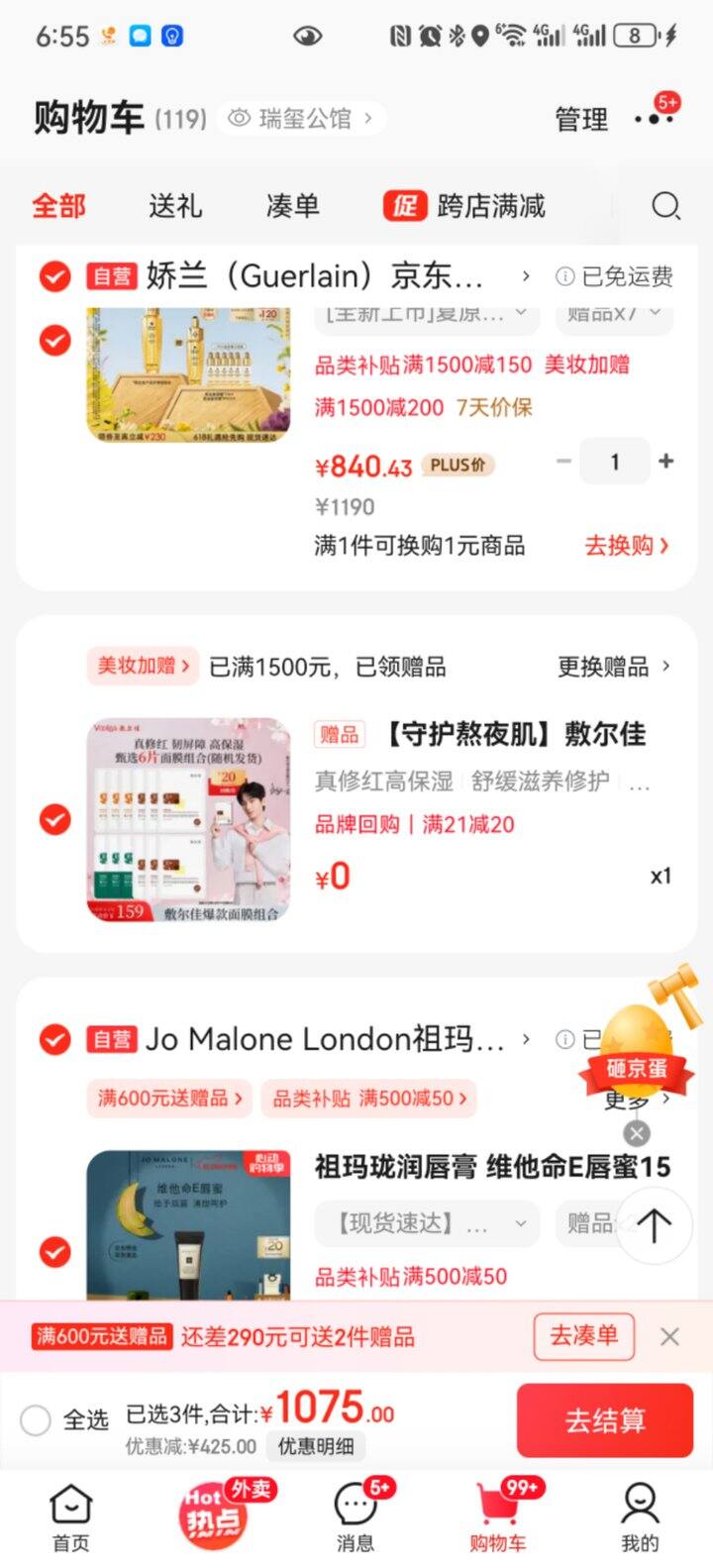
Task: Tap 去换购 for the 1元 add-on
Action: [627, 546]
